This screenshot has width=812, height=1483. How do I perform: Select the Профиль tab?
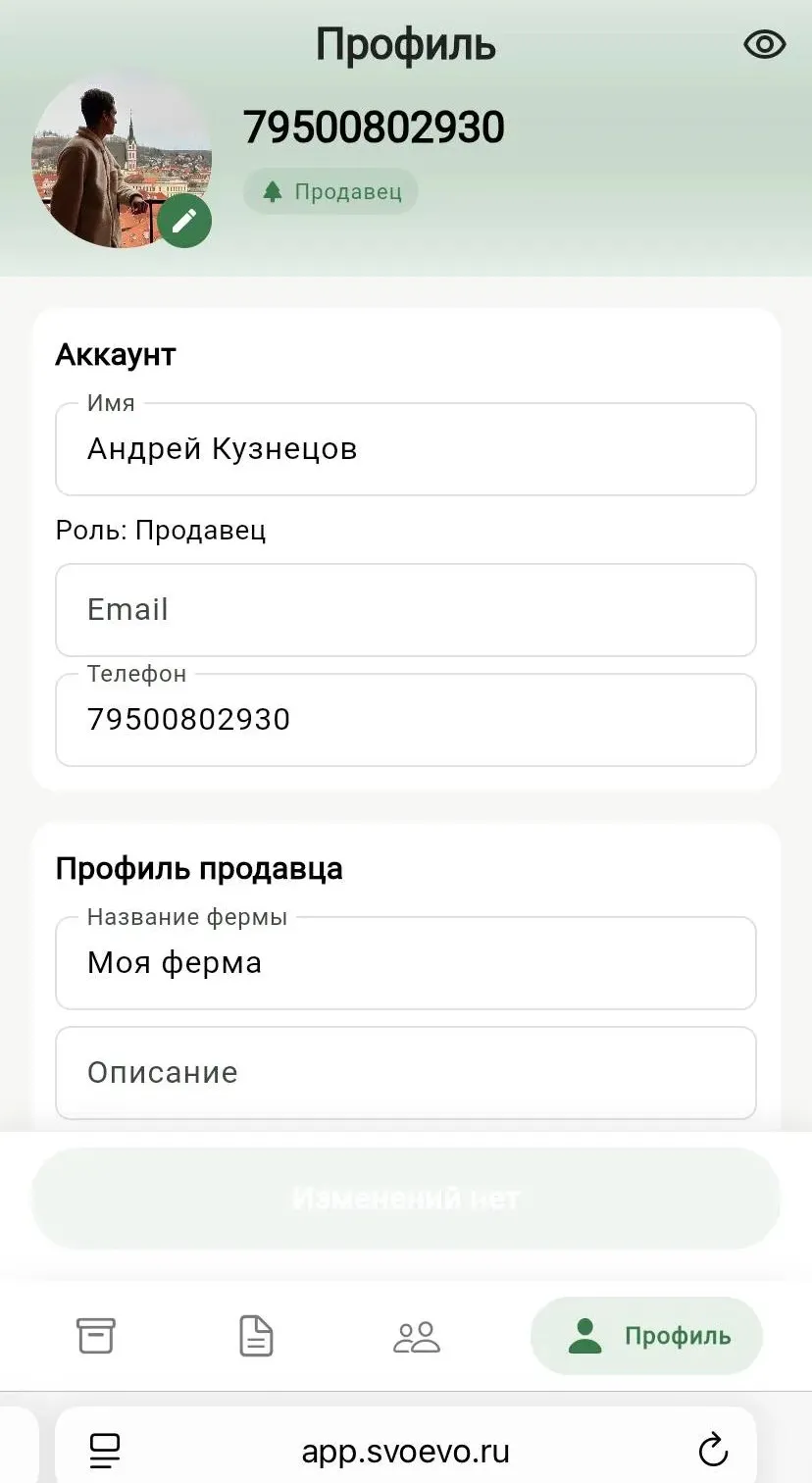click(x=647, y=1336)
